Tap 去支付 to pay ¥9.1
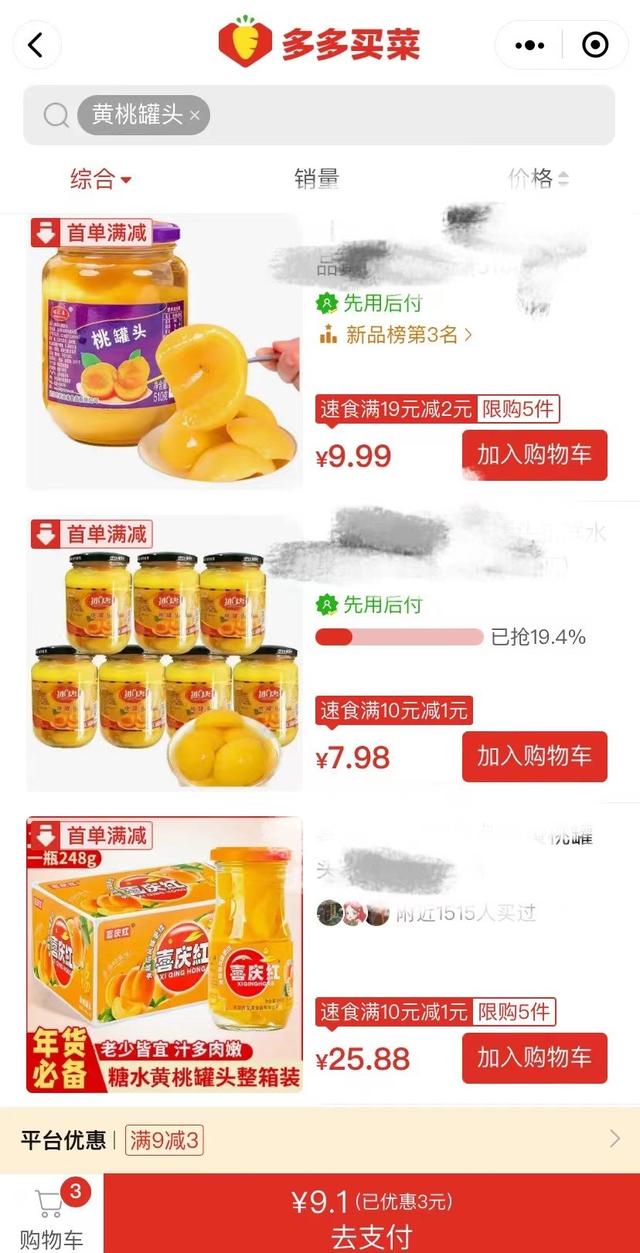Viewport: 640px width, 1253px height. (371, 1214)
